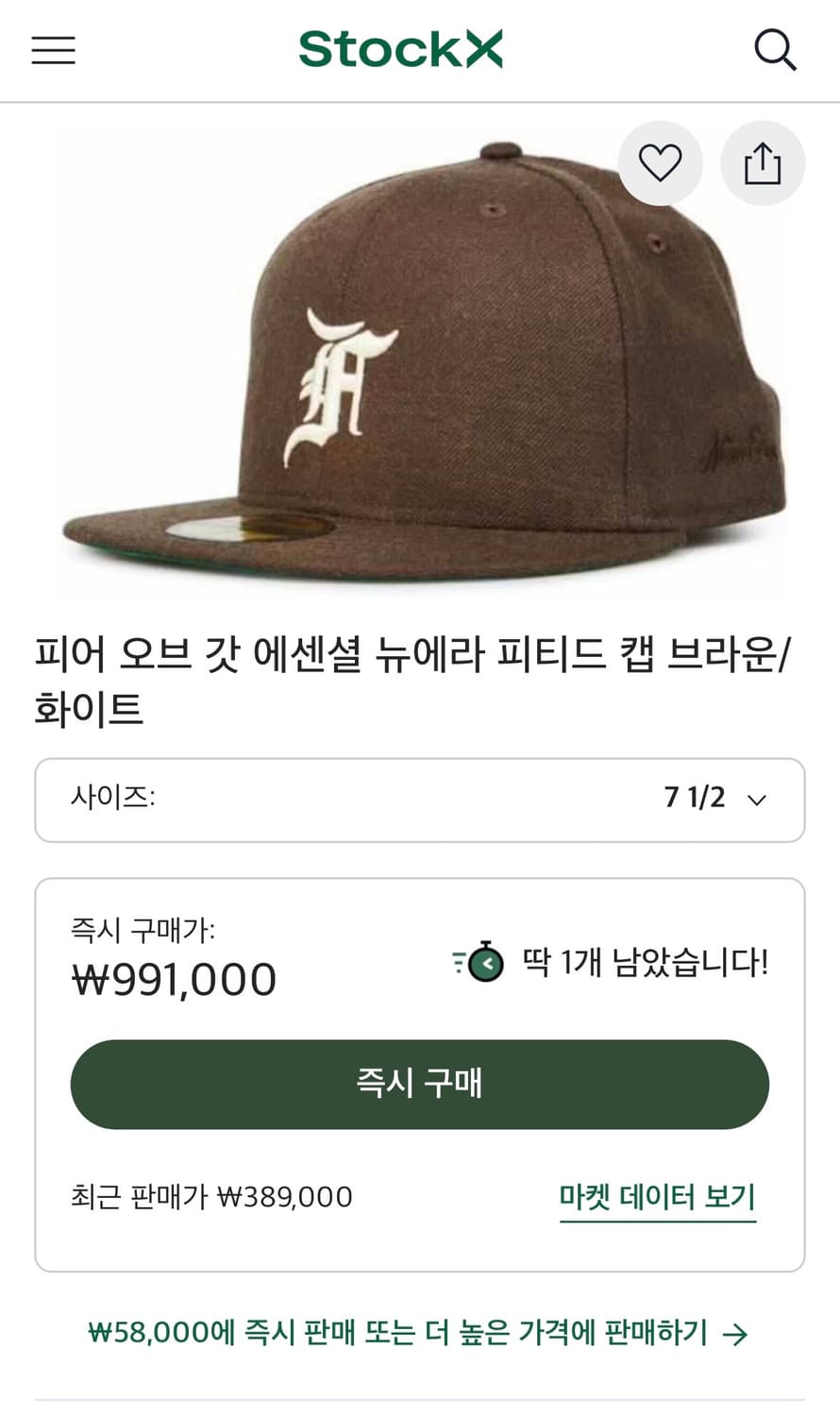
Task: Open the hamburger navigation menu
Action: pos(53,50)
